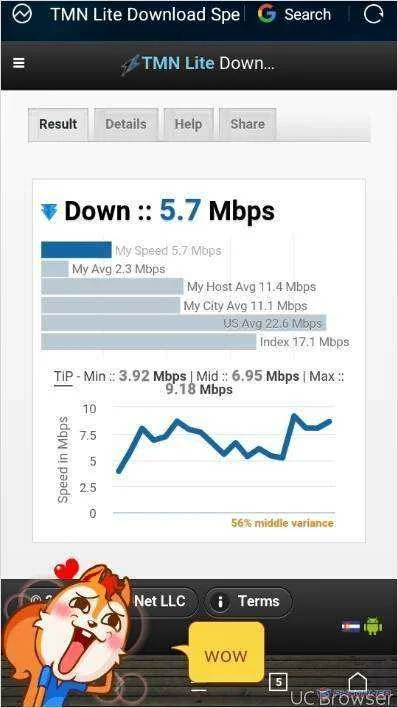Open the hamburger menu
Image resolution: width=398 pixels, height=708 pixels.
pyautogui.click(x=19, y=63)
